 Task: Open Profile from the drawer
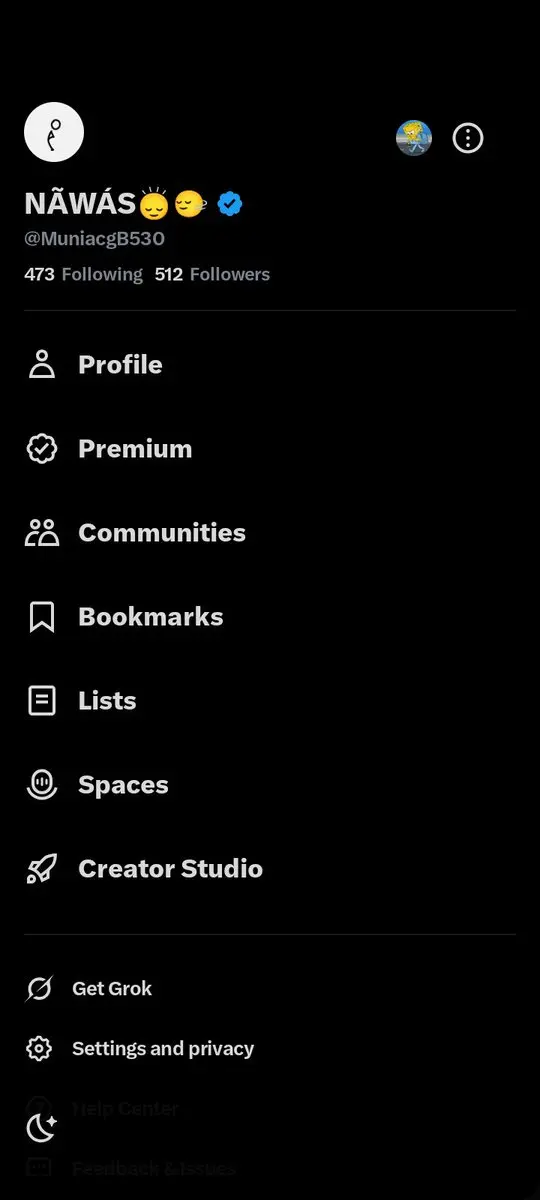tap(270, 365)
